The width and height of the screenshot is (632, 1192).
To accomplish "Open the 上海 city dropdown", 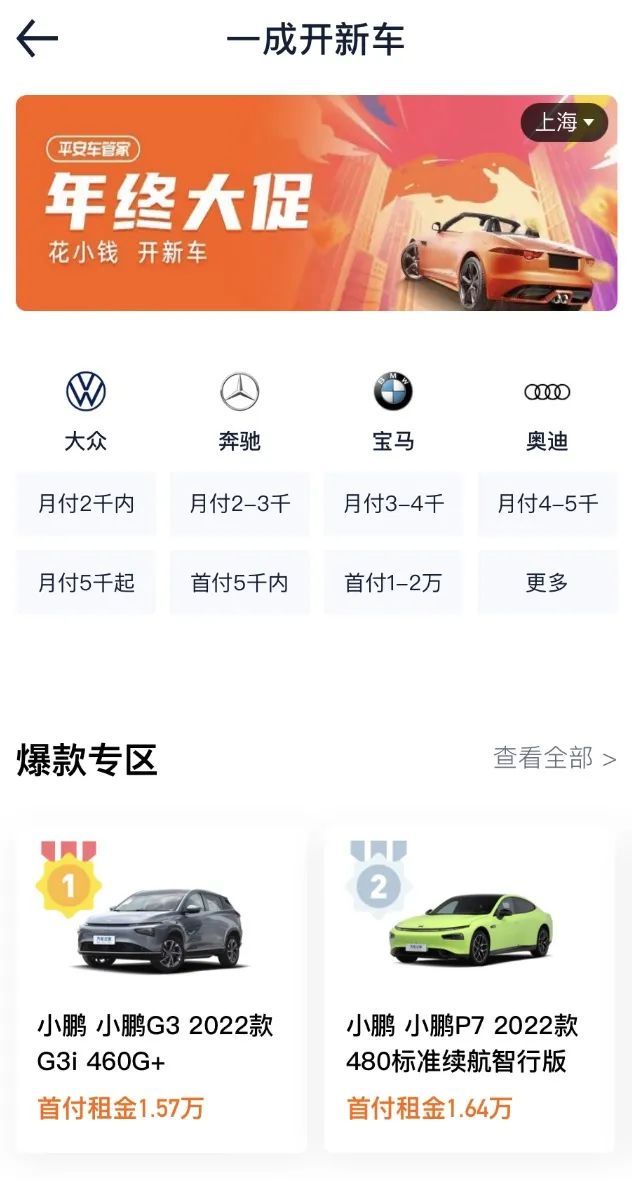I will [564, 123].
